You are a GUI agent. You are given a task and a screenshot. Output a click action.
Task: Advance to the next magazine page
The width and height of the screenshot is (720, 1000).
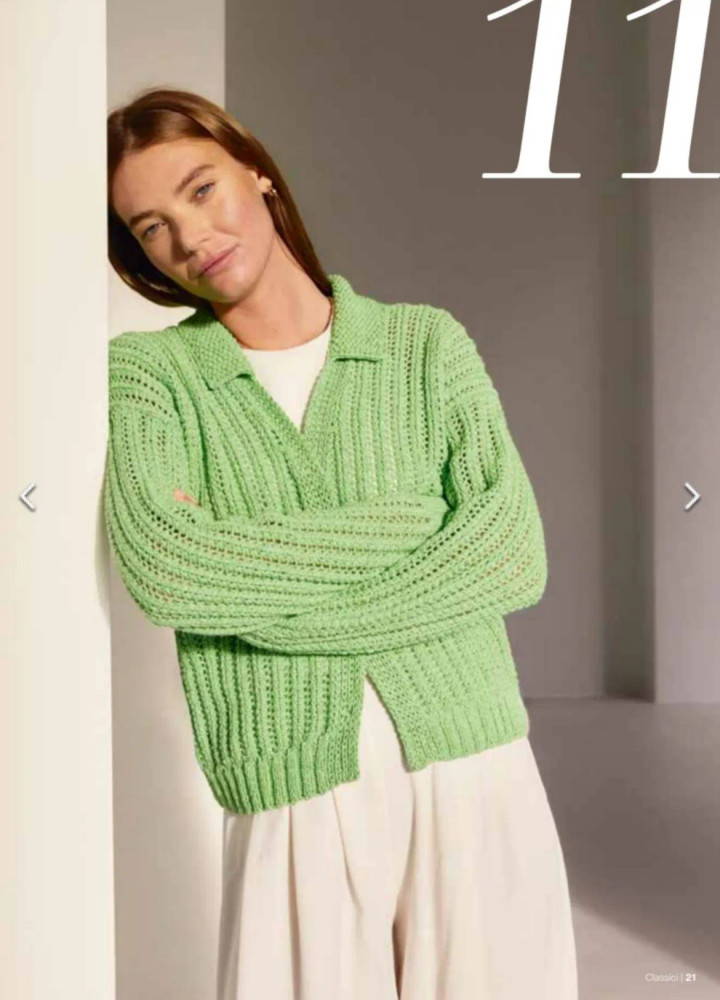691,496
